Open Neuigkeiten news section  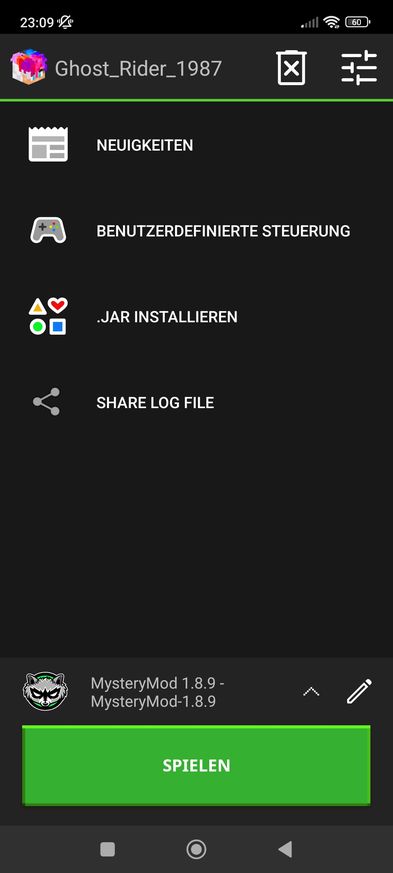point(196,145)
